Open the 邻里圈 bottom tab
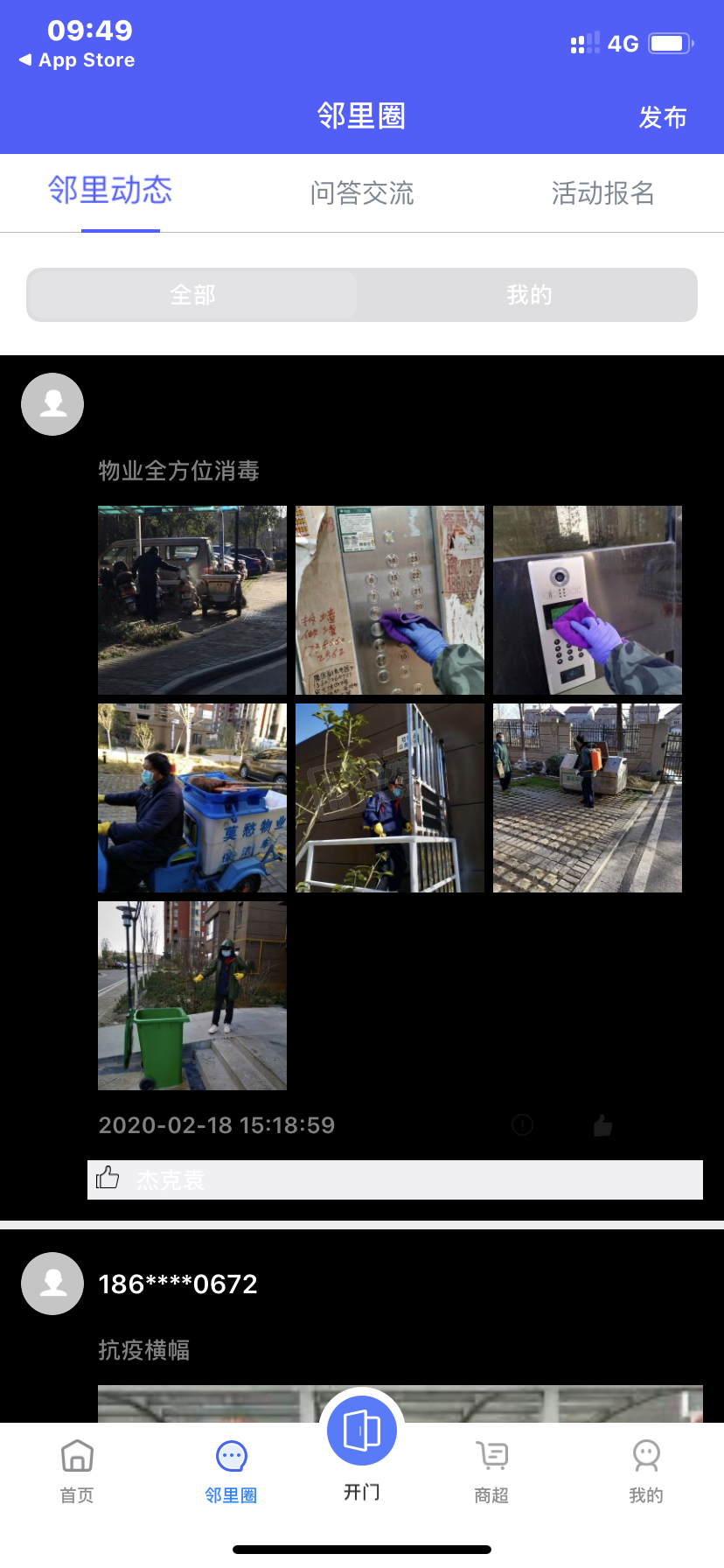Screen dimensions: 724x1568 pos(231,1472)
